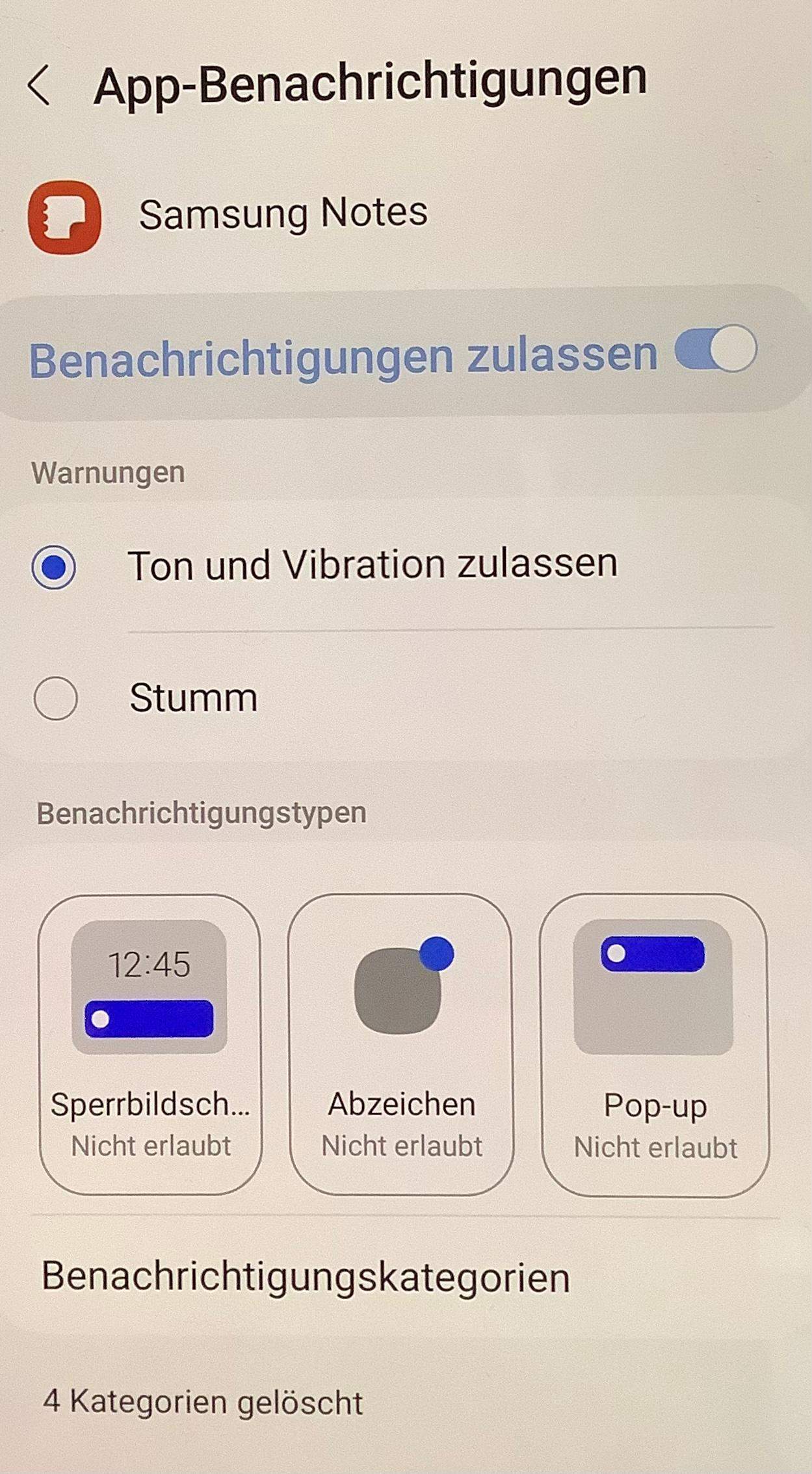Choose the Stumm option
The height and width of the screenshot is (1474, 812).
click(x=56, y=698)
